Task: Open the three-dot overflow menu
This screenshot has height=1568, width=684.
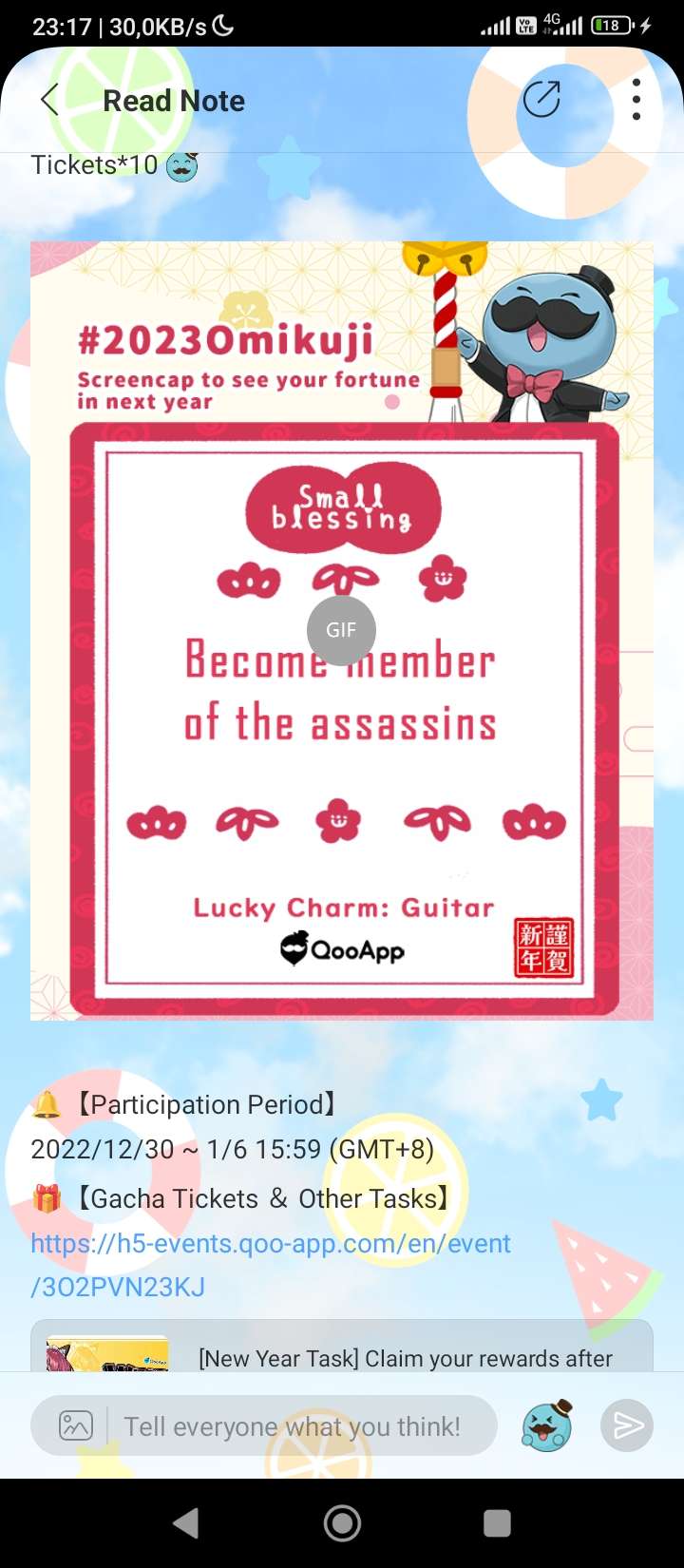Action: tap(636, 100)
